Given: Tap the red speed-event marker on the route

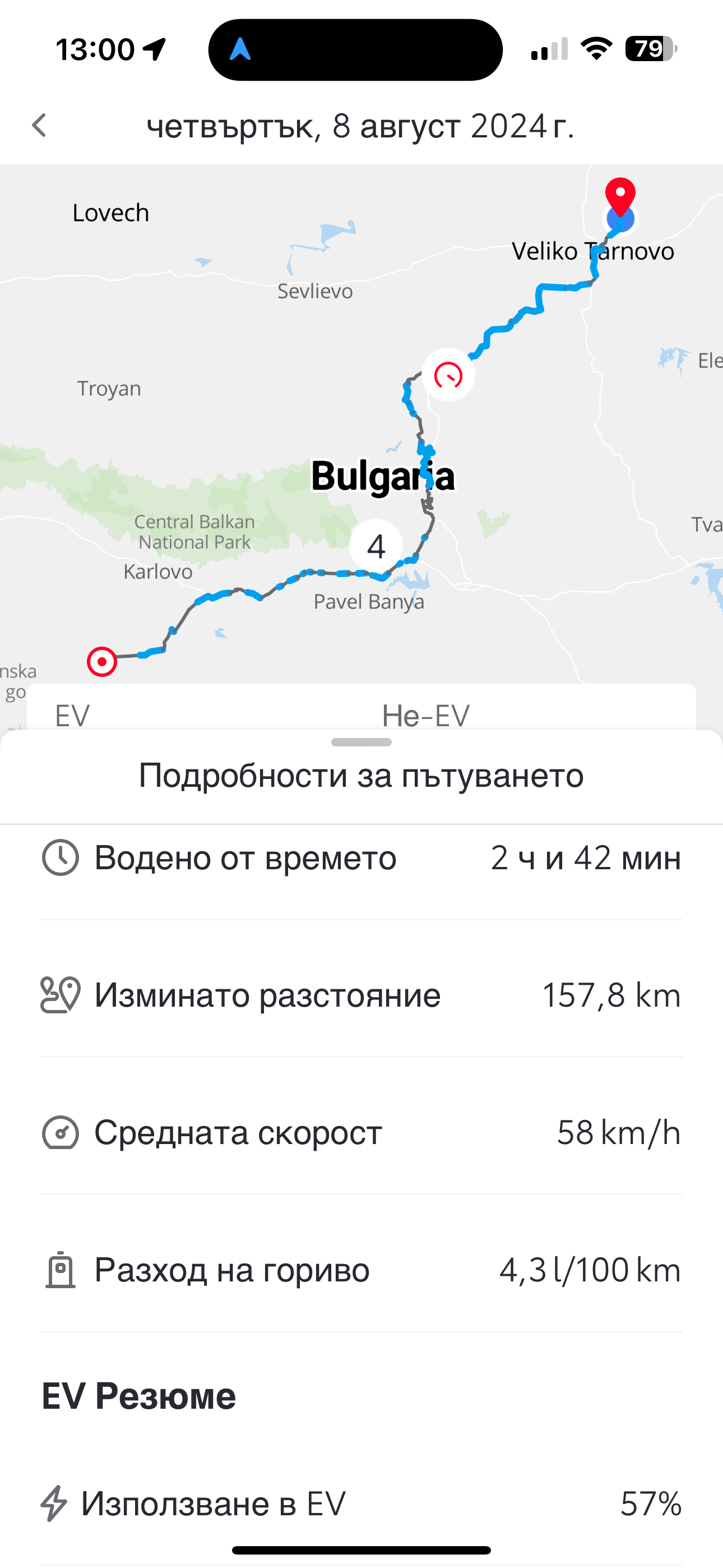Looking at the screenshot, I should pyautogui.click(x=448, y=375).
